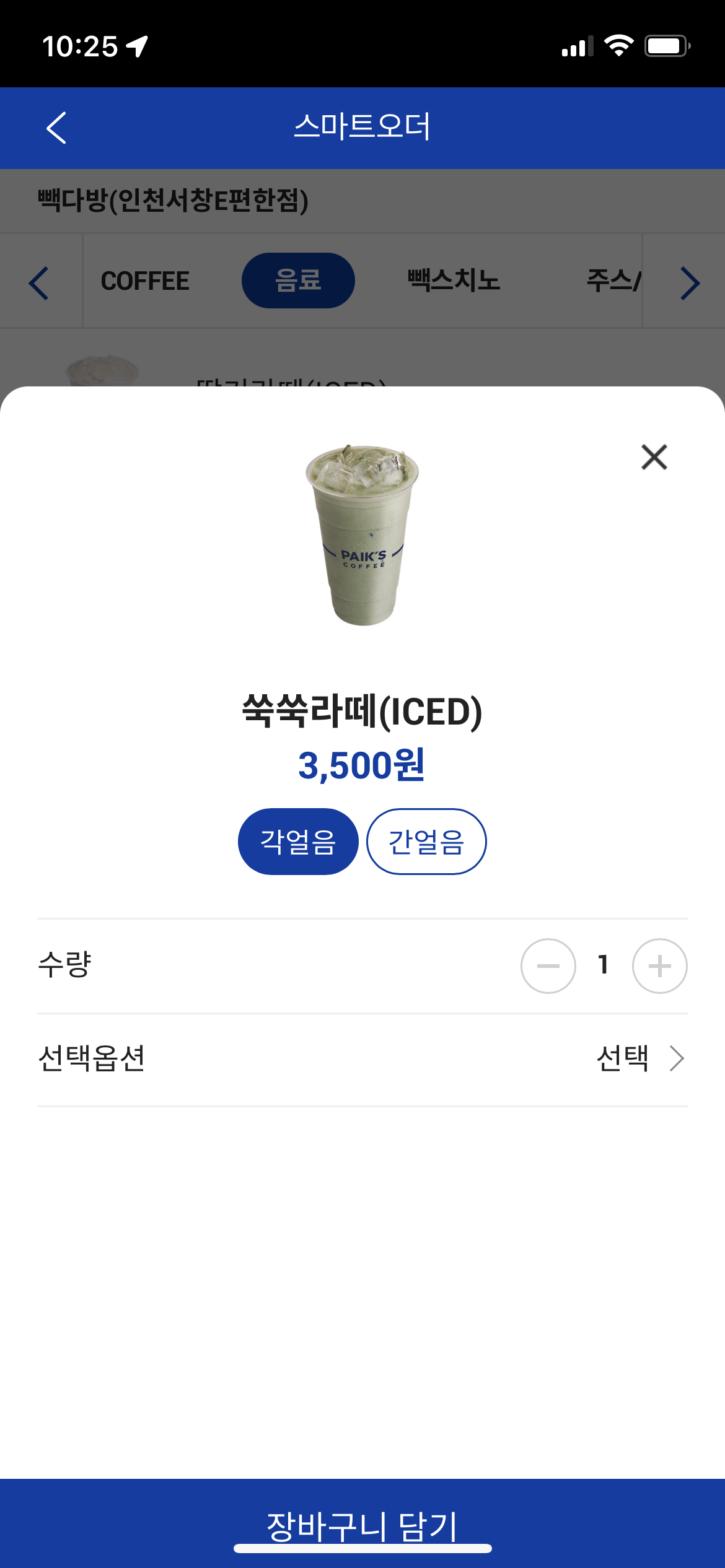Switch to the COFFEE category tab
This screenshot has height=1568, width=725.
(x=145, y=281)
